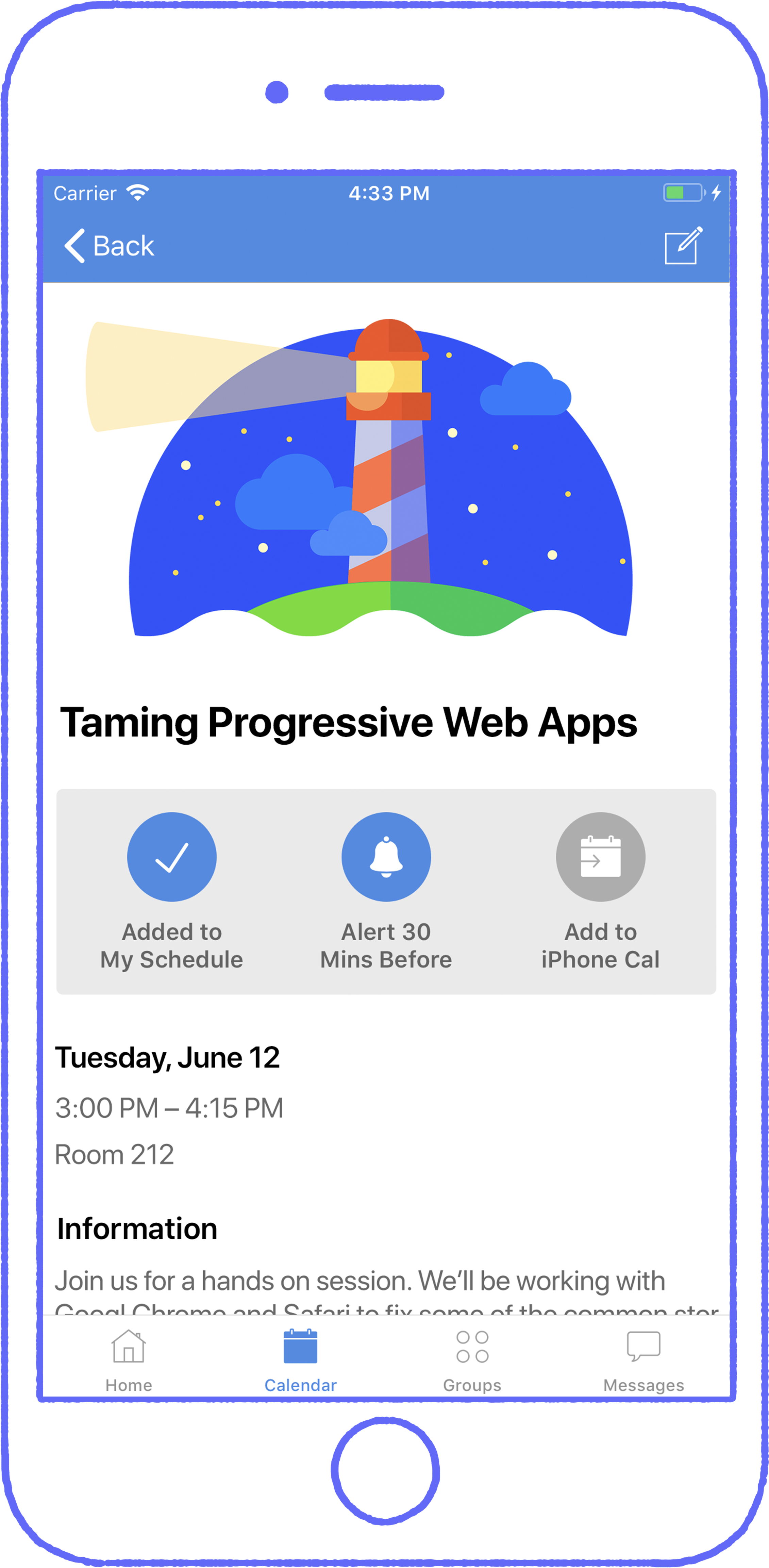Go to the Messages tab
This screenshot has height=1568, width=769.
(x=644, y=1359)
